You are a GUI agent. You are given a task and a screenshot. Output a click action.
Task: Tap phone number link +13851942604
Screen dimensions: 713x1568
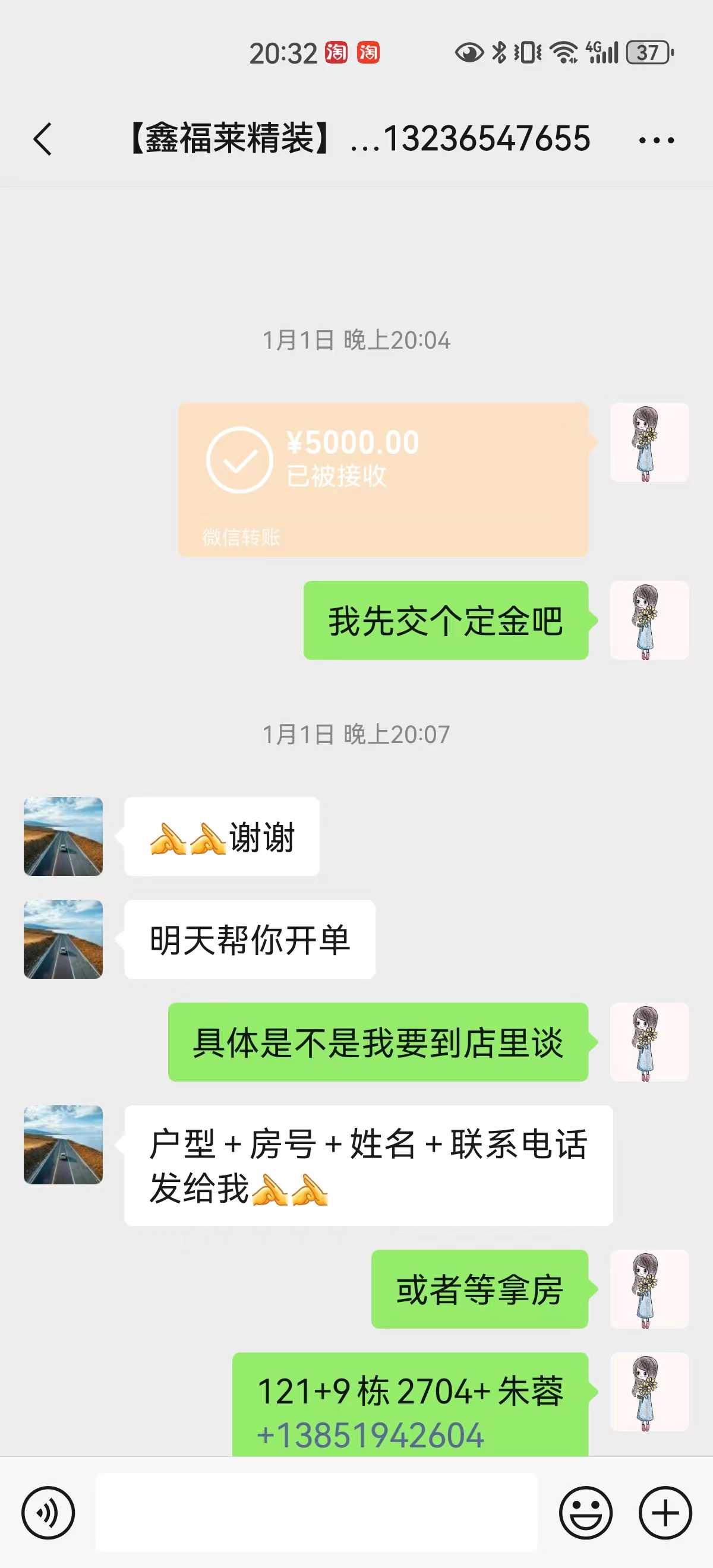coord(370,1436)
